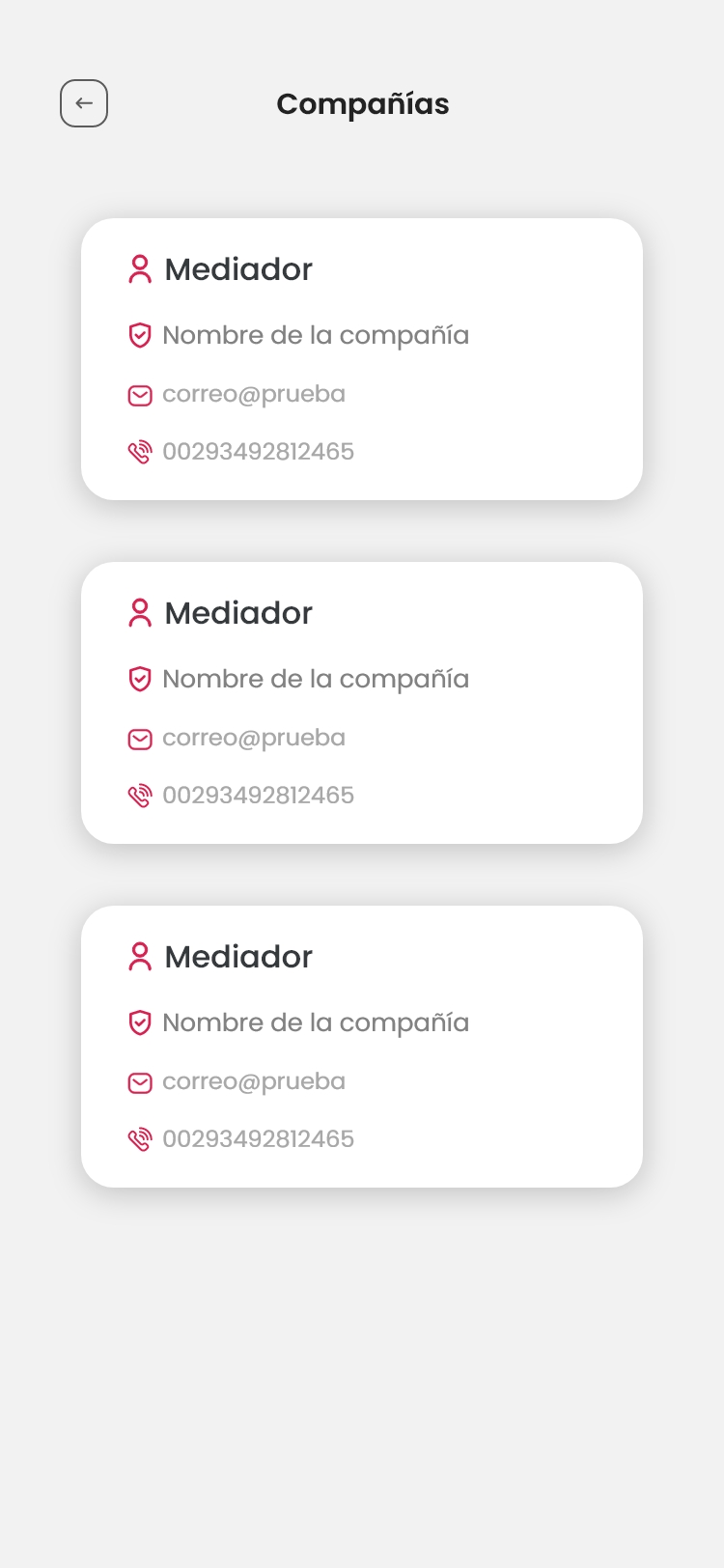Click the envelope icon on the third card
724x1568 pixels.
[x=141, y=1081]
